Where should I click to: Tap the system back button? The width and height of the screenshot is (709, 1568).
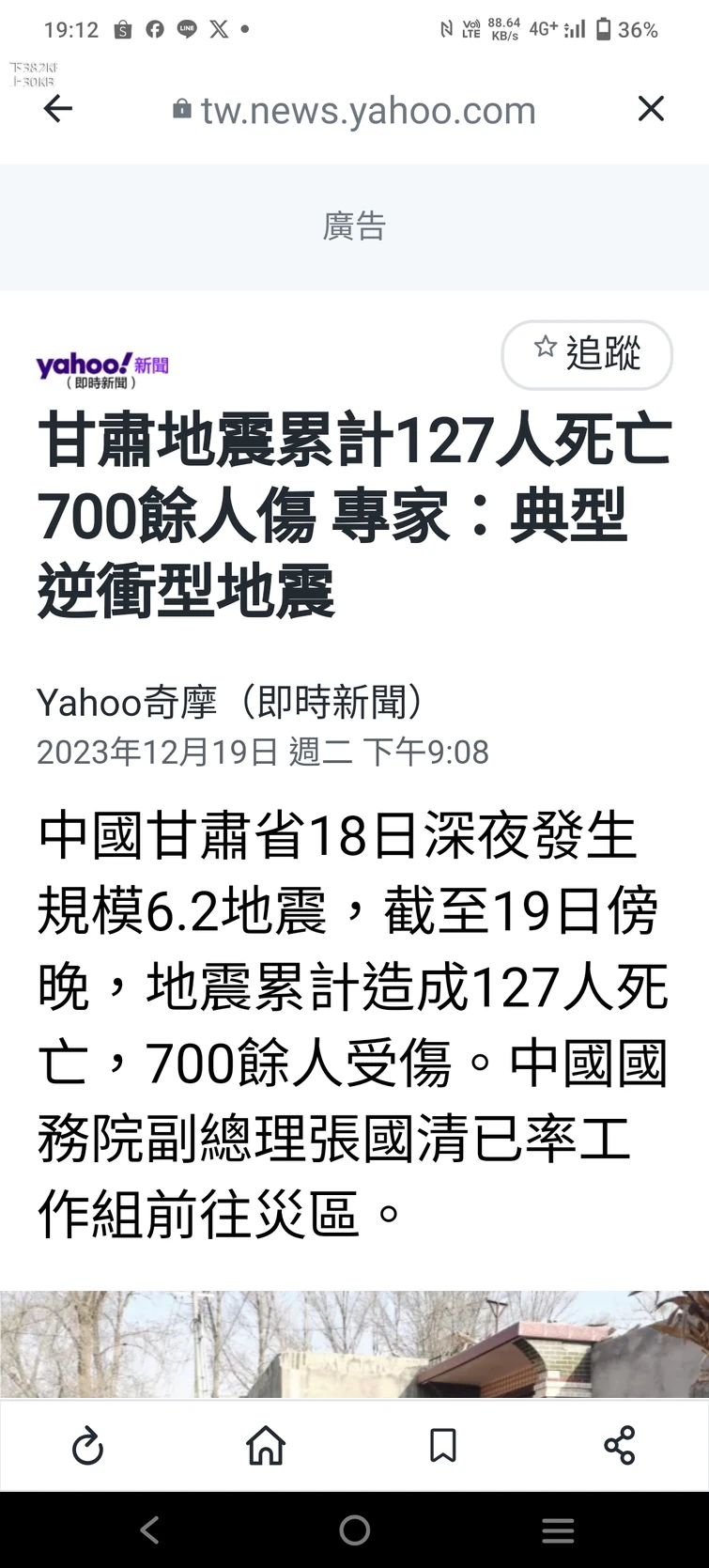pyautogui.click(x=150, y=1530)
